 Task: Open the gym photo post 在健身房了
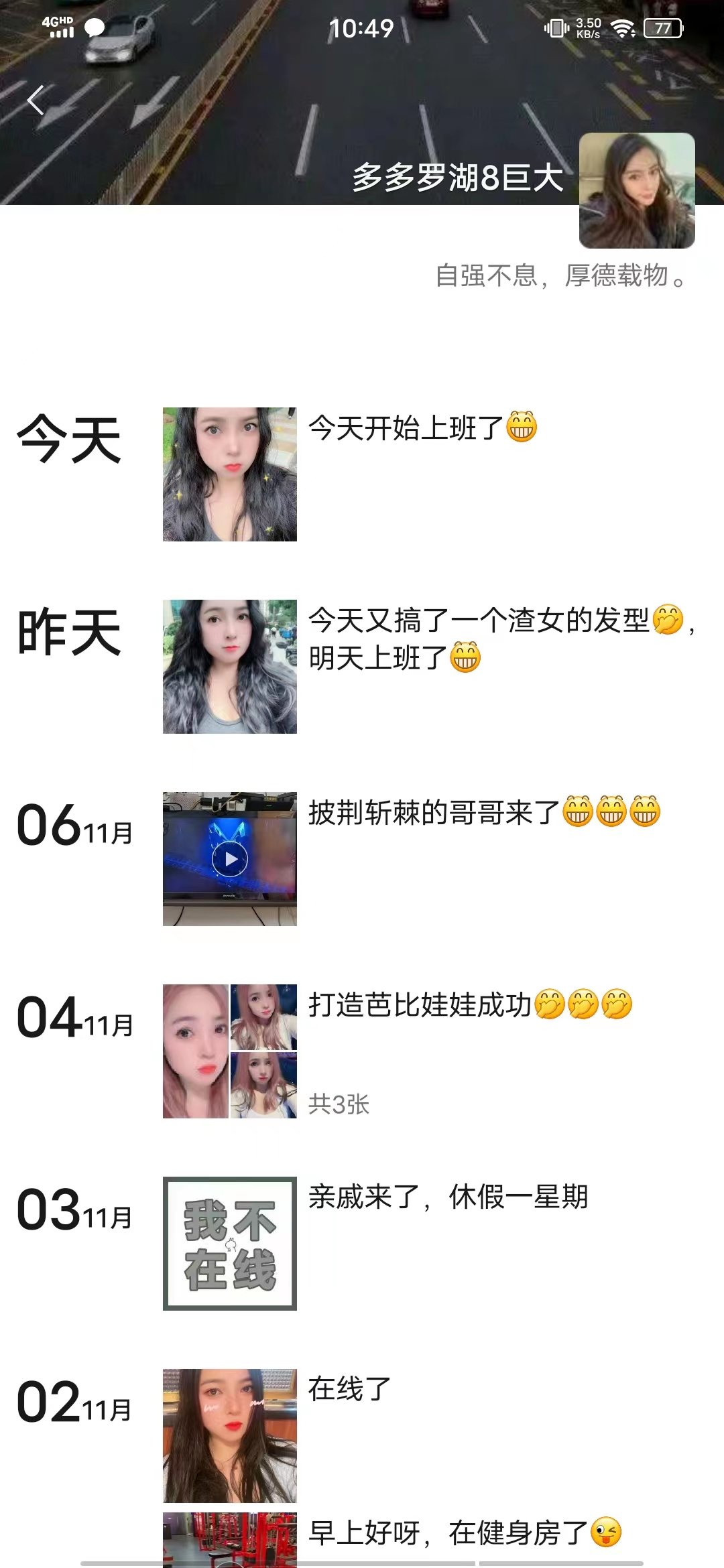(x=229, y=1539)
